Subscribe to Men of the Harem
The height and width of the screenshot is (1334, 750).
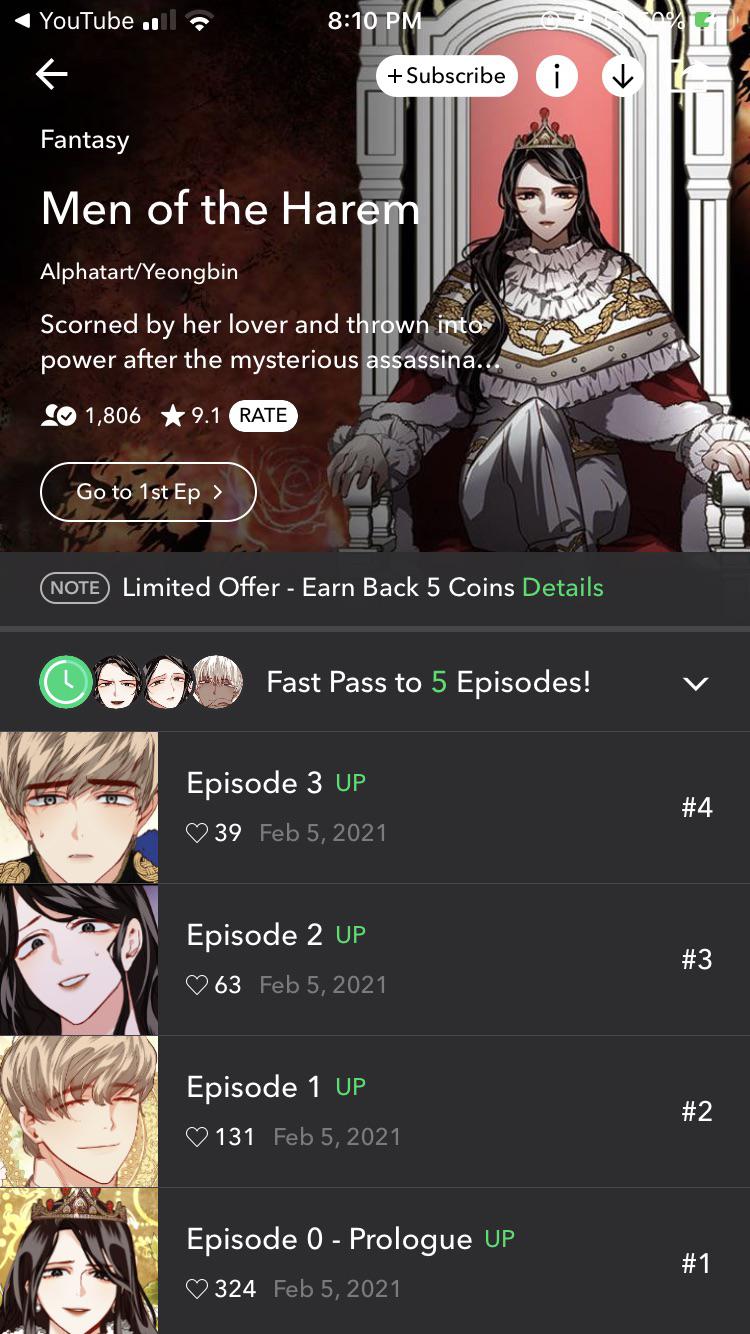pyautogui.click(x=446, y=75)
